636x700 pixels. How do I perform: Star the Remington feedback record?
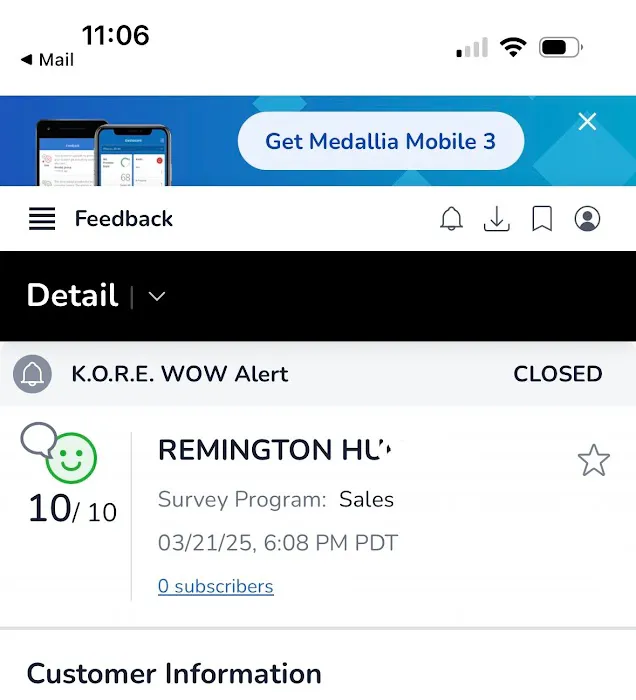593,461
